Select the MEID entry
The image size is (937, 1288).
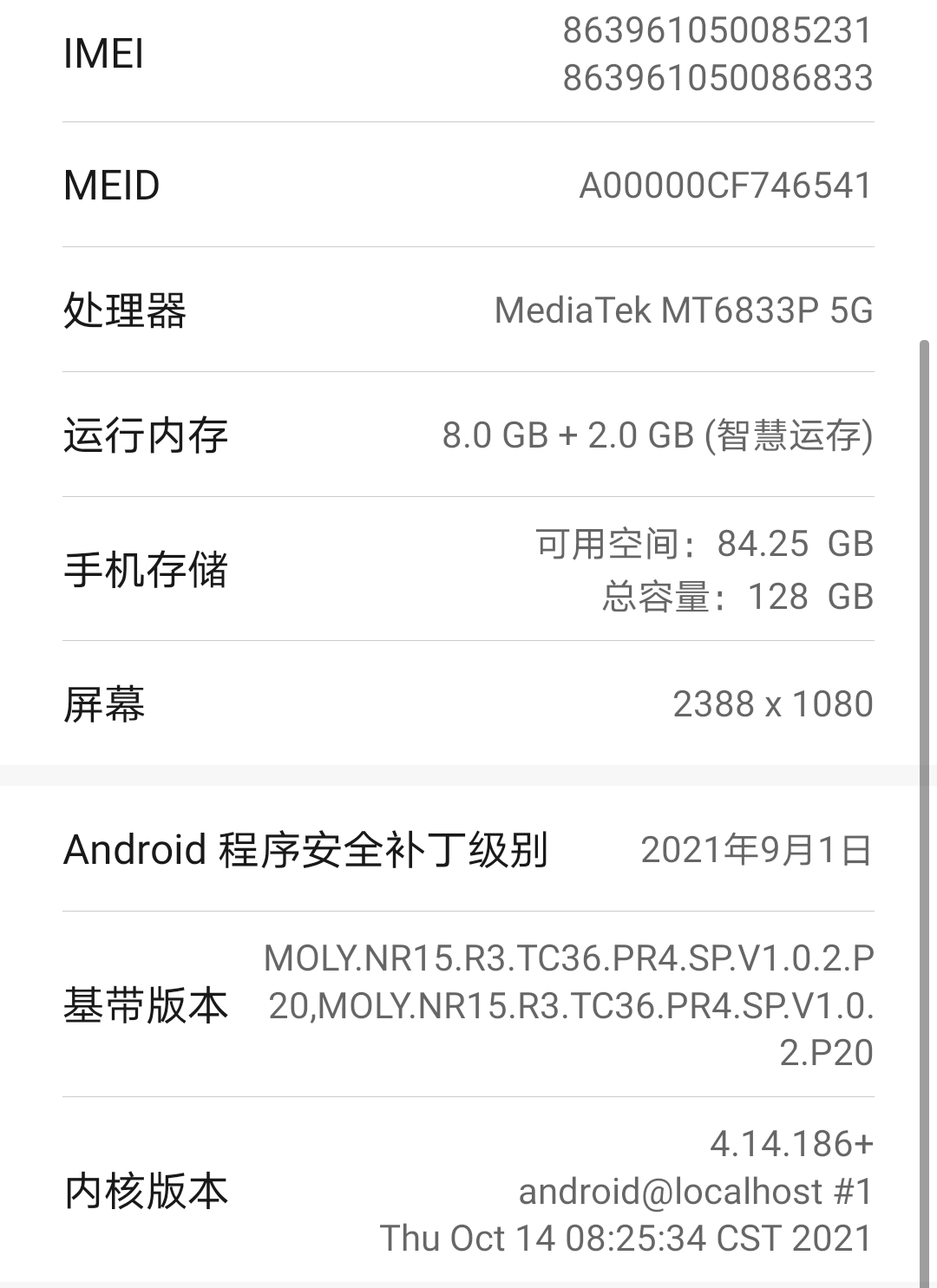468,186
